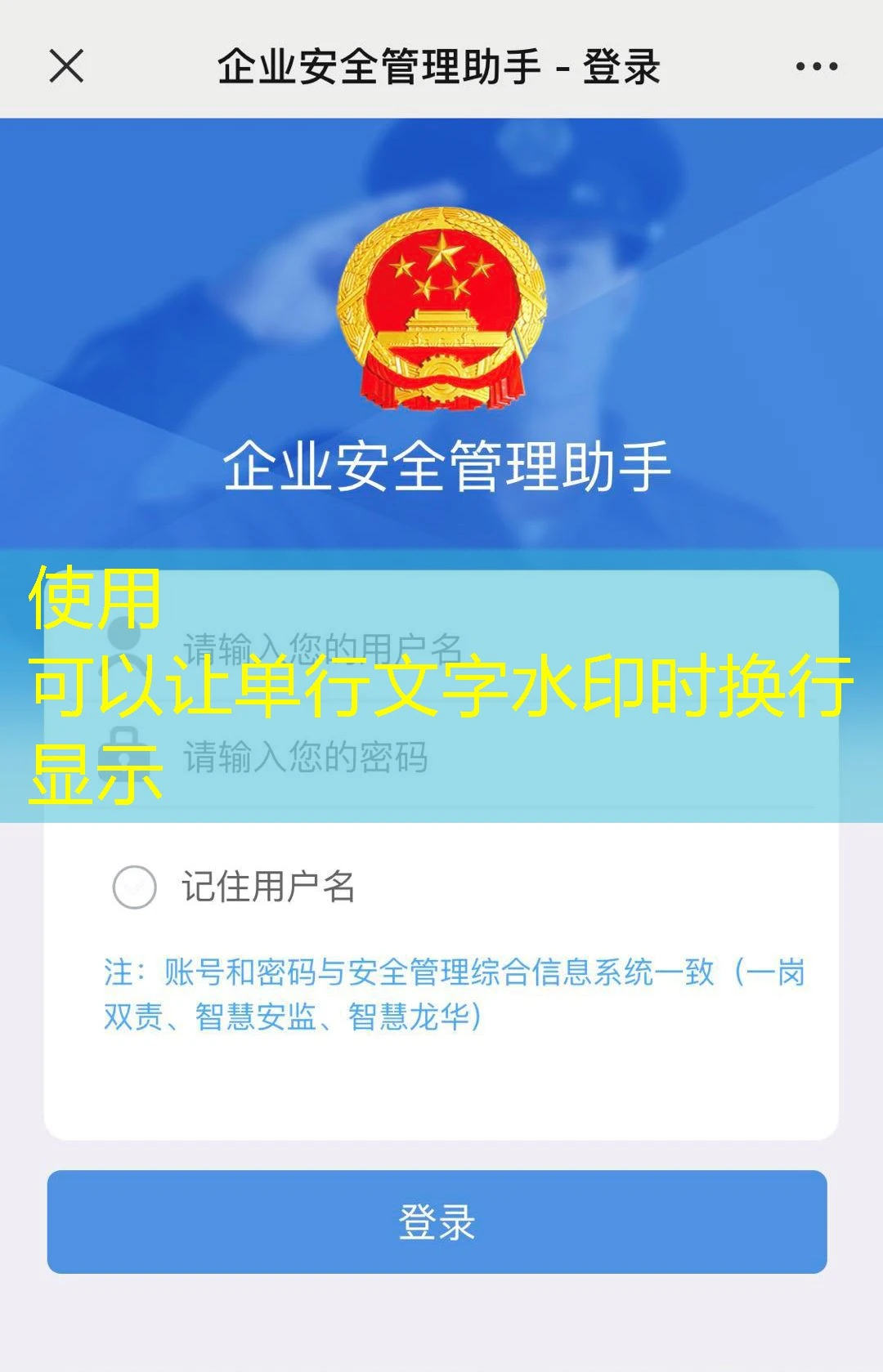The height and width of the screenshot is (1372, 883).
Task: Select the 记住用户名 label text
Action: click(270, 884)
